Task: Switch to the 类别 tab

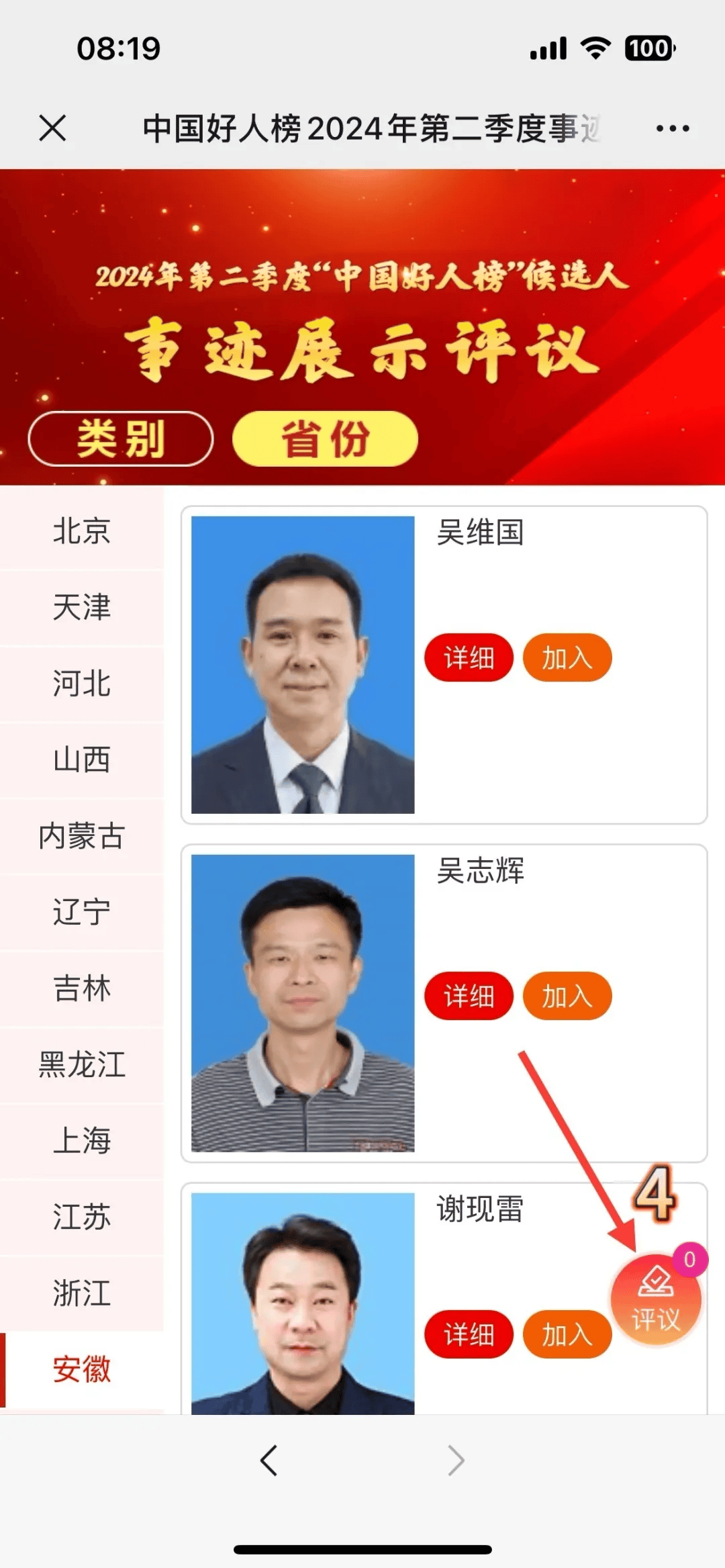Action: pyautogui.click(x=121, y=439)
